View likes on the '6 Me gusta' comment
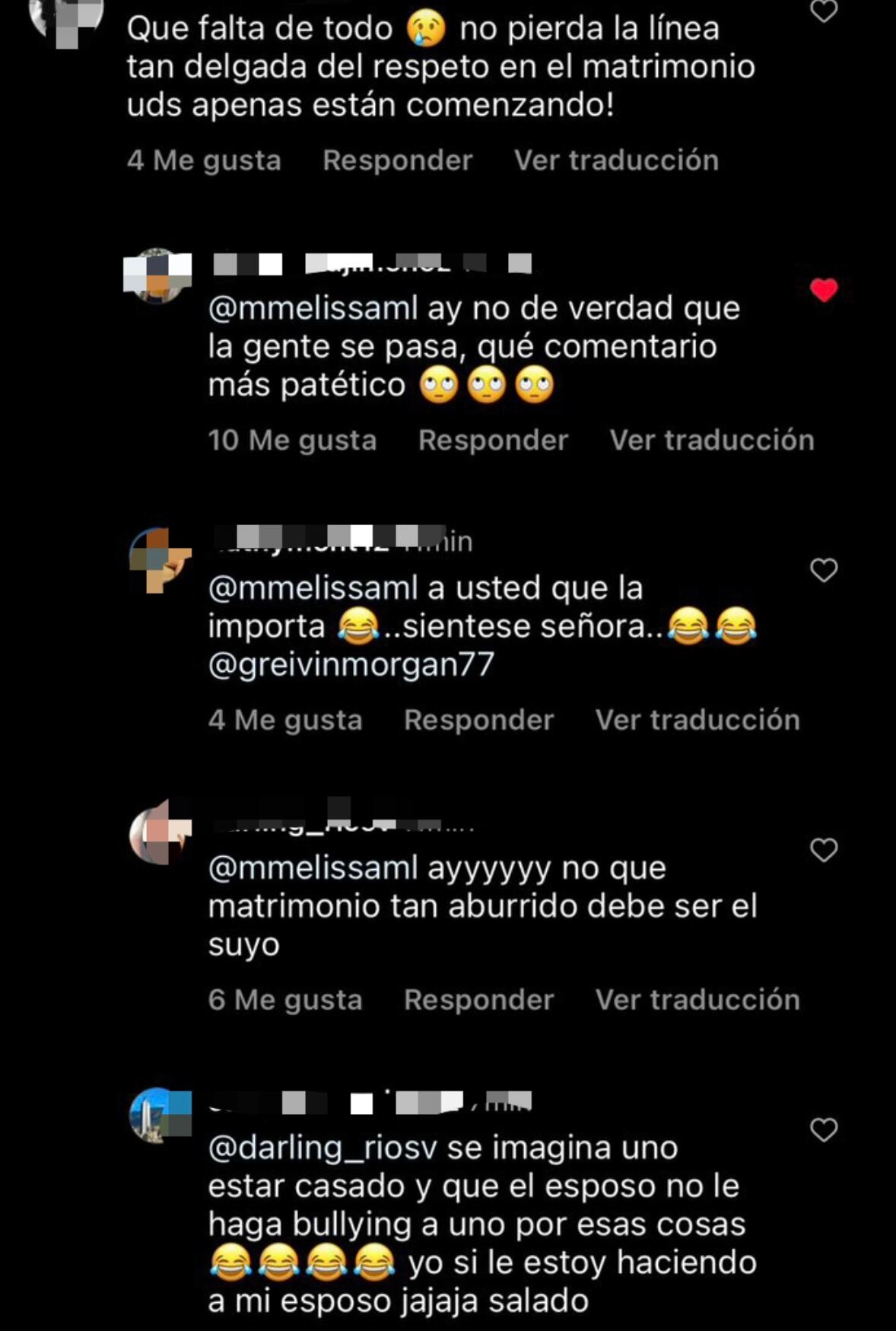 [285, 1000]
